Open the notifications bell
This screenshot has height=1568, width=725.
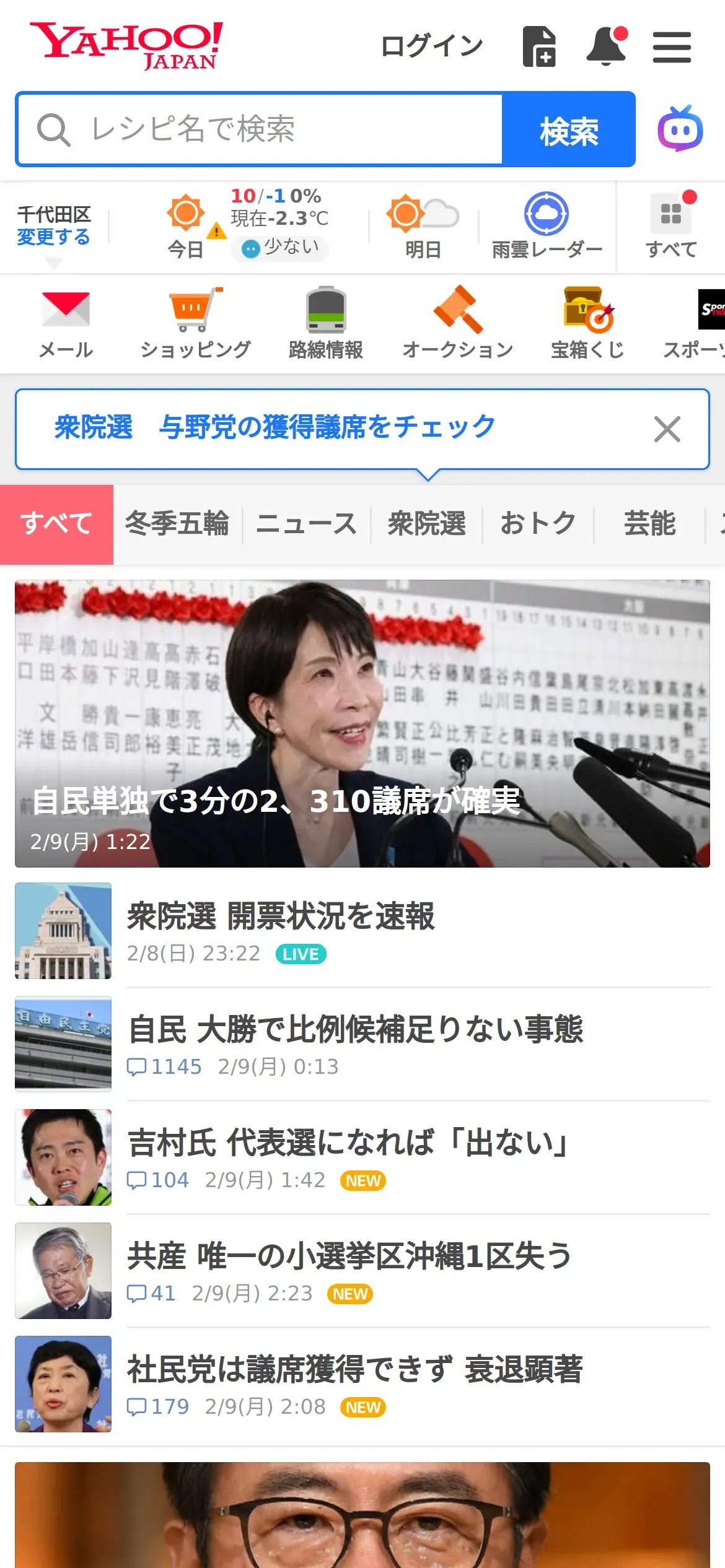606,46
